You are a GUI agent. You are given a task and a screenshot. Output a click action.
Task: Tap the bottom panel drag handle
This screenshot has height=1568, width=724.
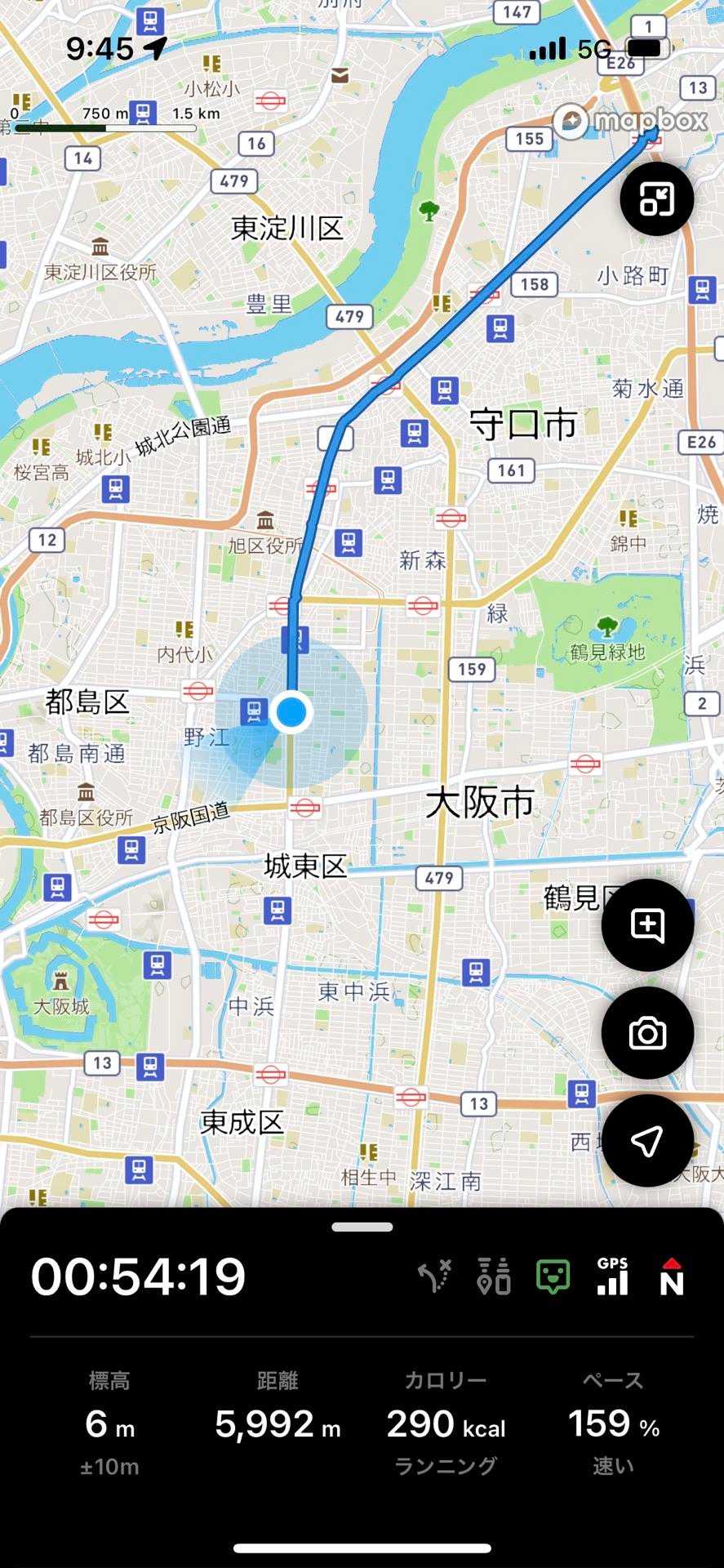click(x=362, y=1227)
